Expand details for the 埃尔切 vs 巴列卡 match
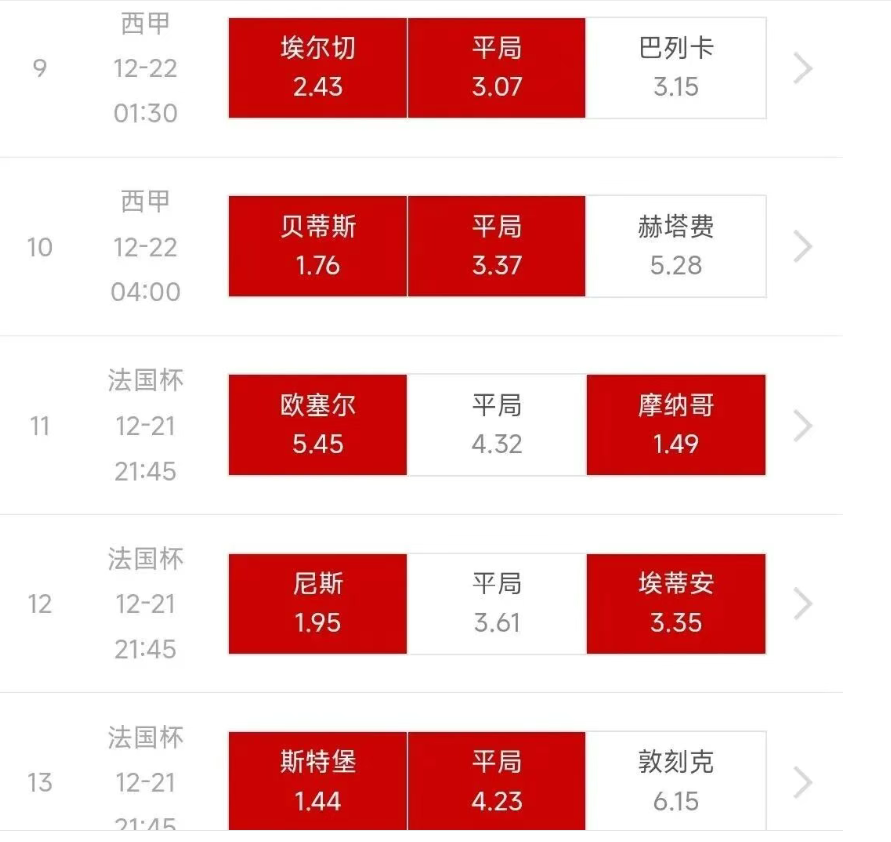The height and width of the screenshot is (842, 891). pos(802,68)
